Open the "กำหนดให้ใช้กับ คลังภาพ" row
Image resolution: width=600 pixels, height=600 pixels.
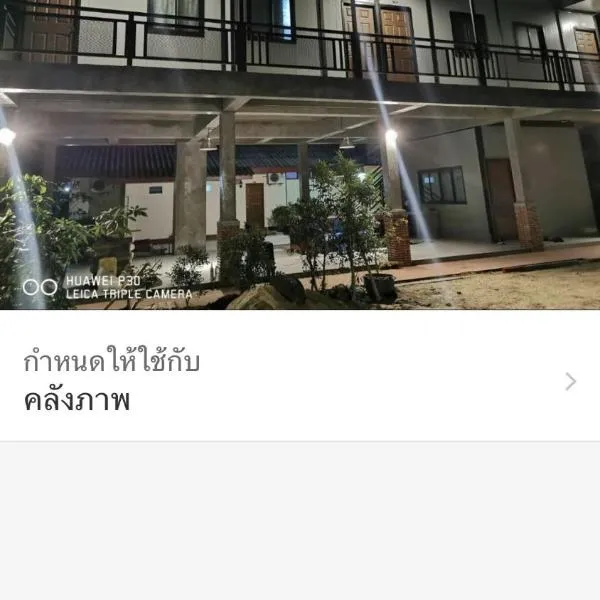(300, 380)
